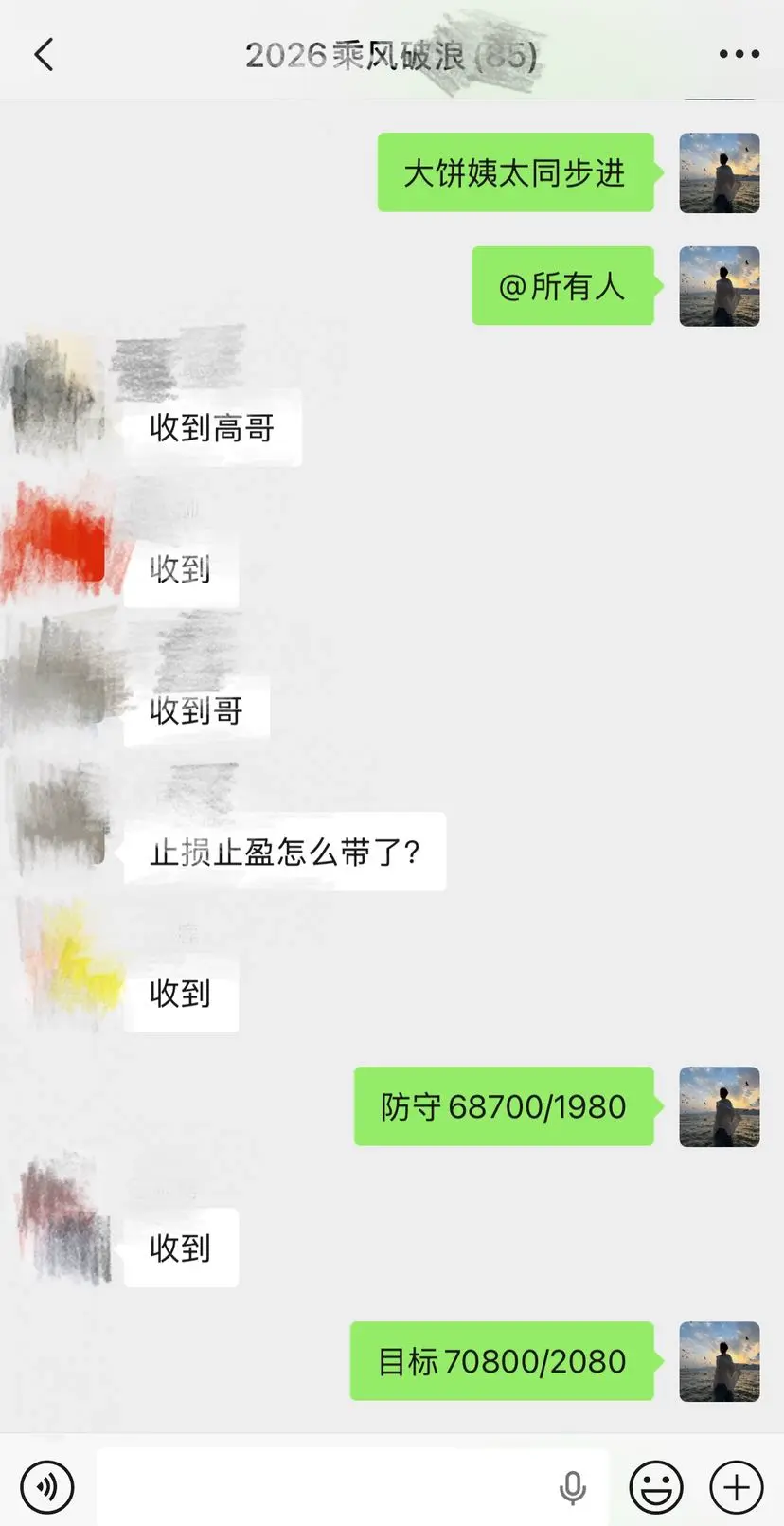Open the plus attachment menu
This screenshot has width=784, height=1526.
click(738, 1486)
